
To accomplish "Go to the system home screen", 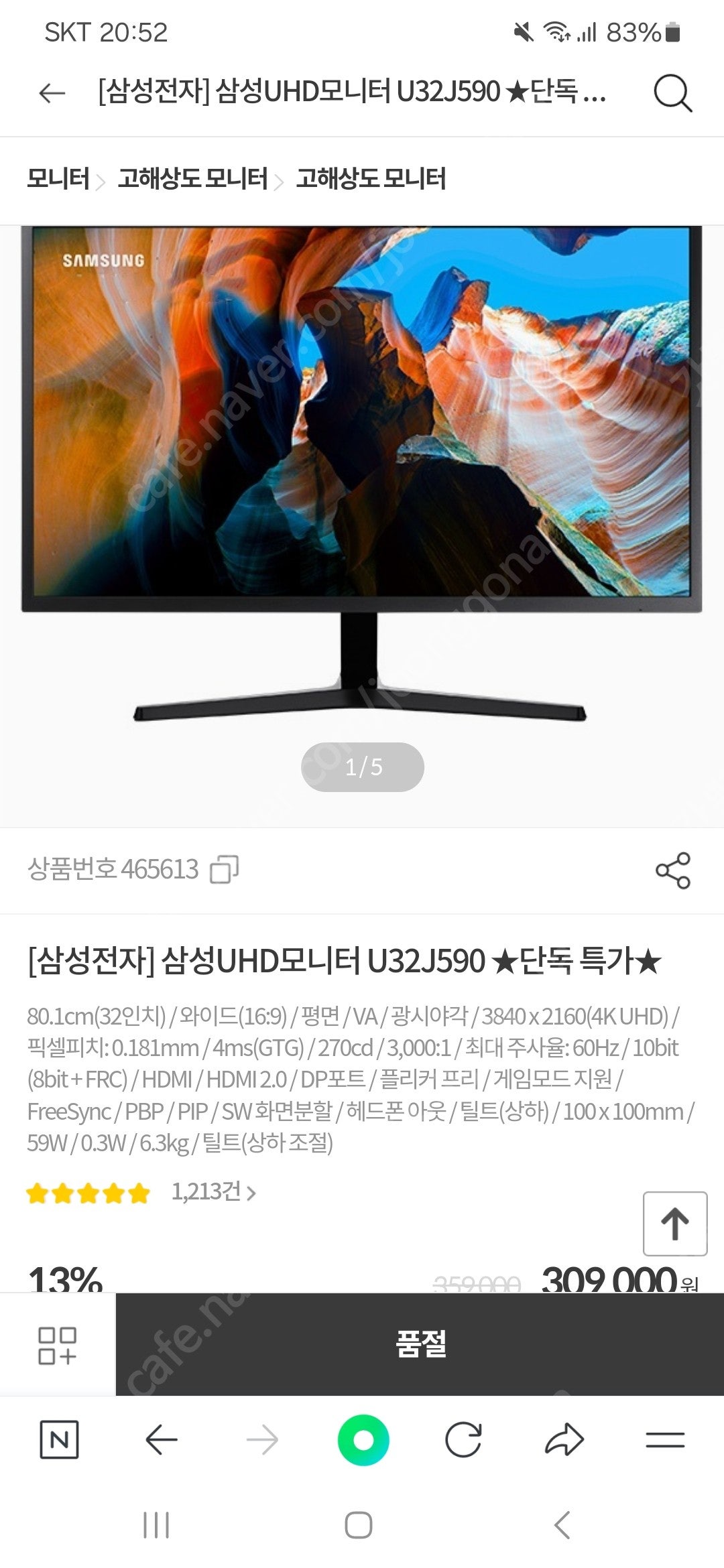I will (x=359, y=1525).
